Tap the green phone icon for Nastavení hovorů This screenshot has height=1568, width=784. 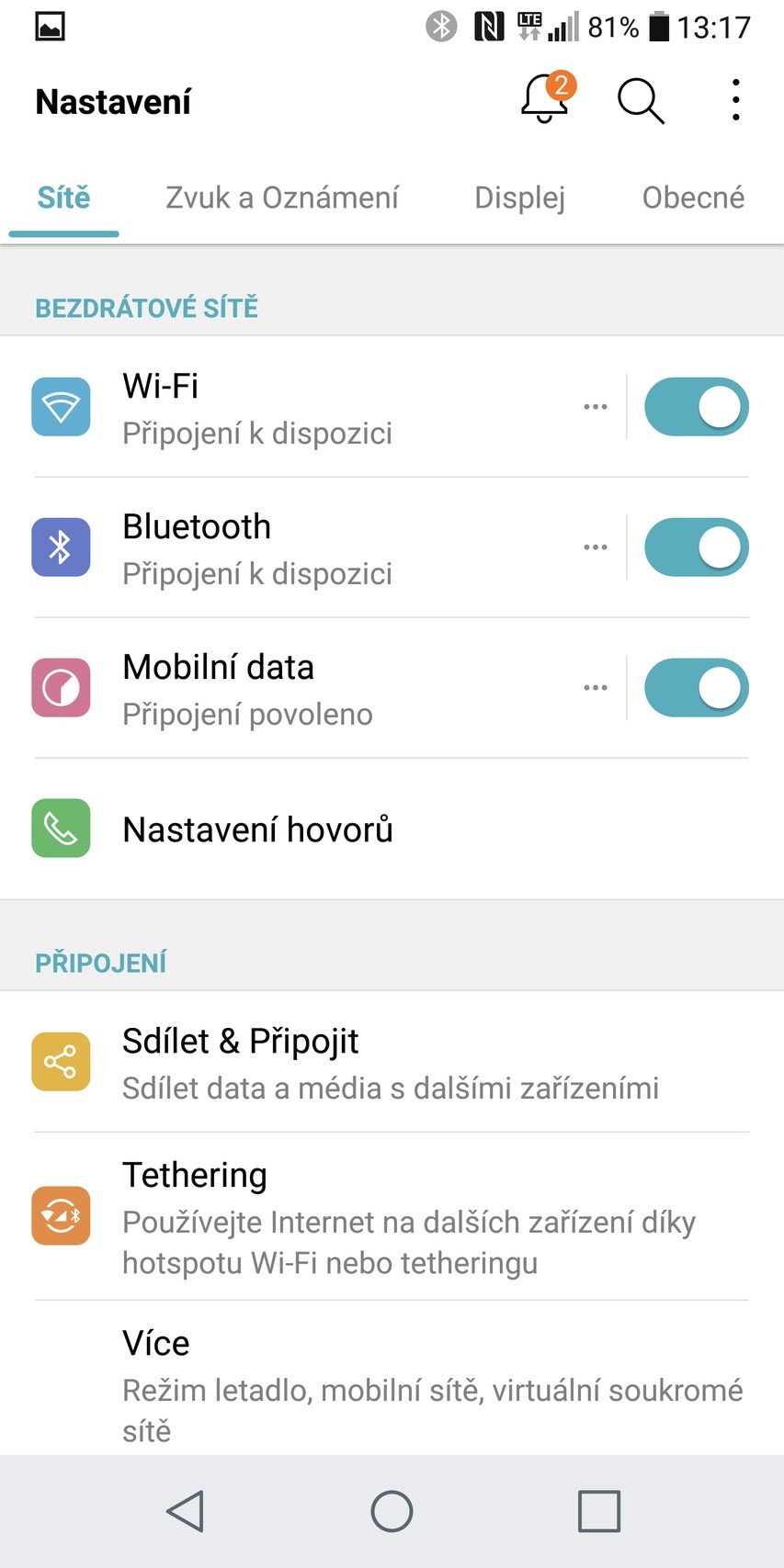coord(61,829)
